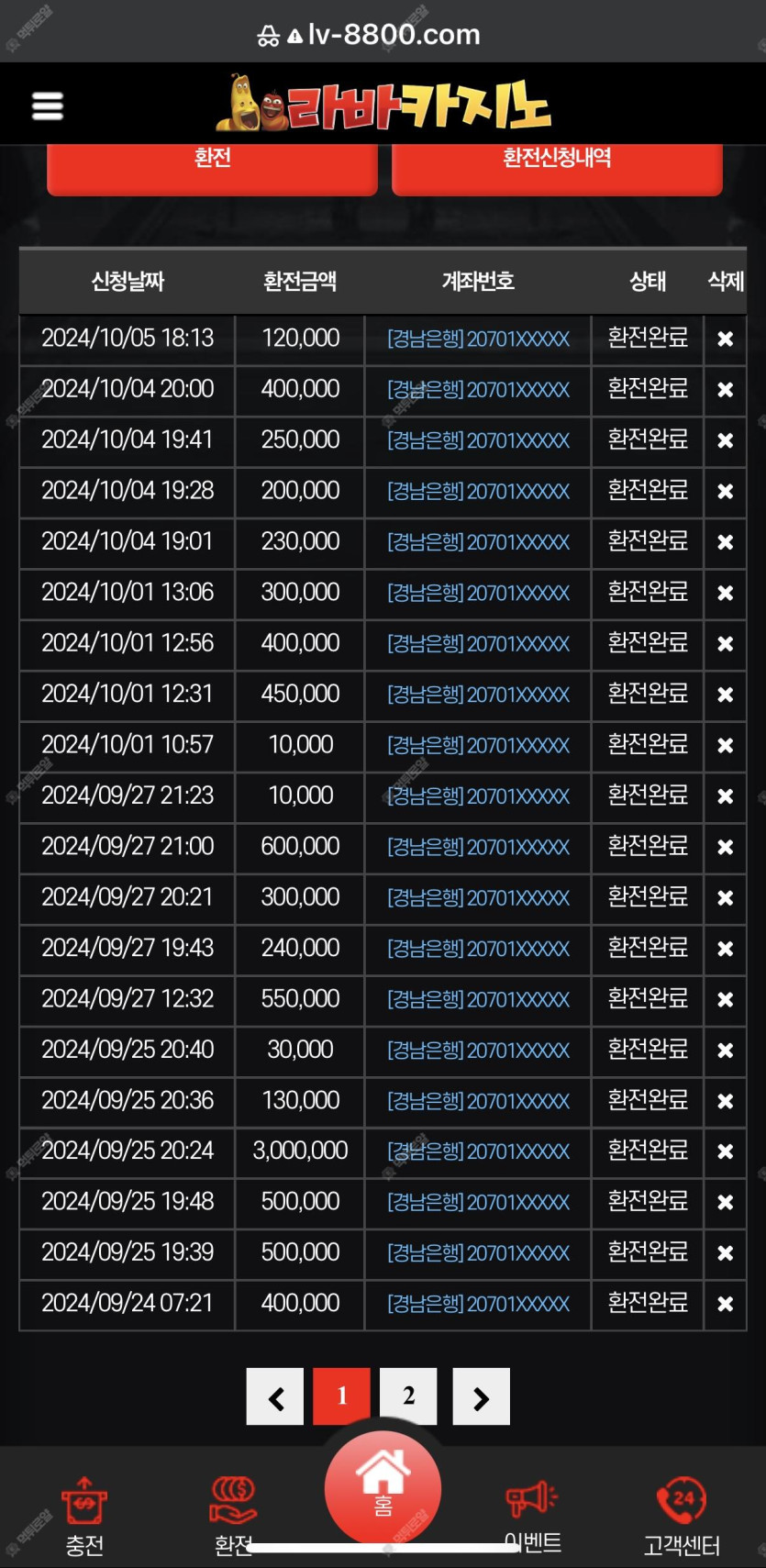Open 환전 in the bottom bar
This screenshot has width=766, height=1568.
[233, 1517]
